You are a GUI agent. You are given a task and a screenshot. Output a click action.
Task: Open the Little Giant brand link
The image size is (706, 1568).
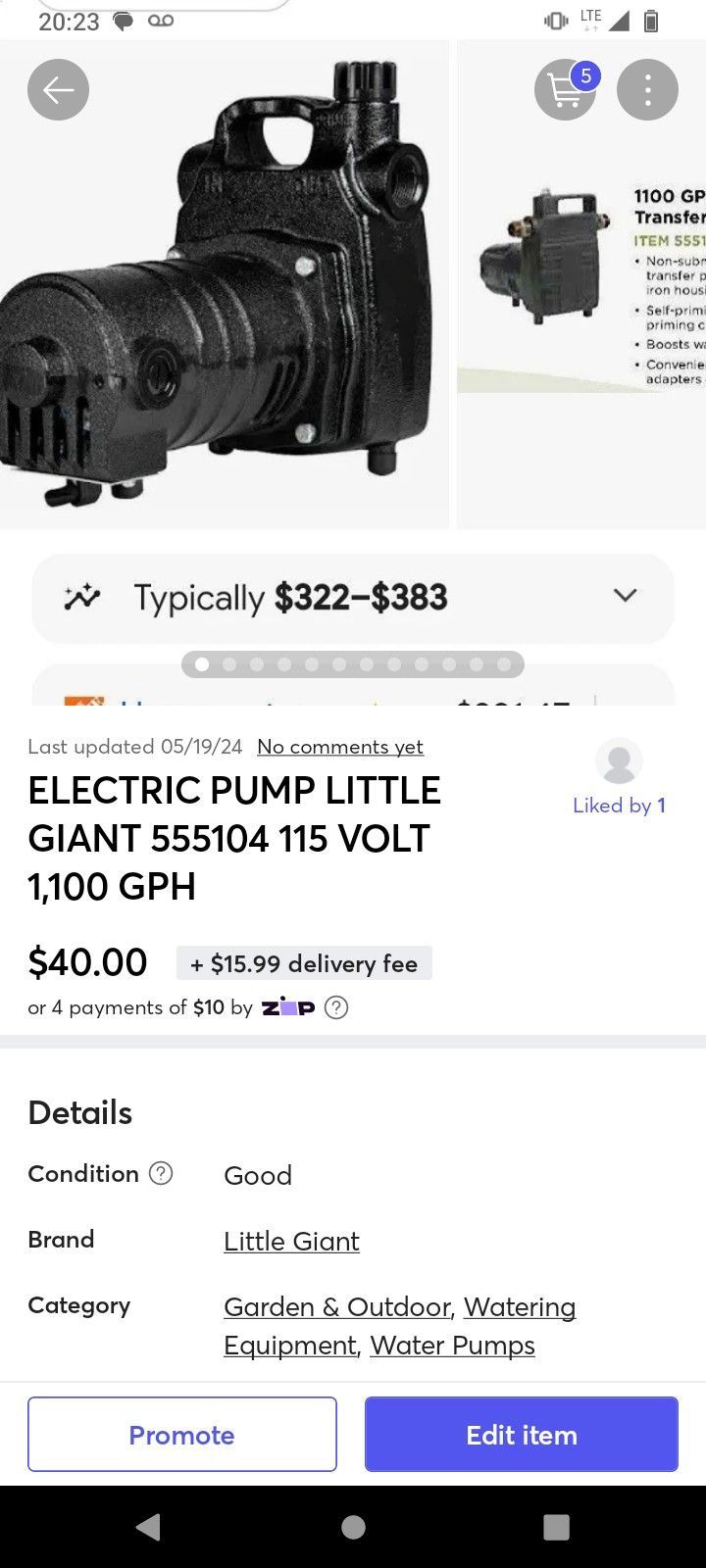[x=291, y=1241]
